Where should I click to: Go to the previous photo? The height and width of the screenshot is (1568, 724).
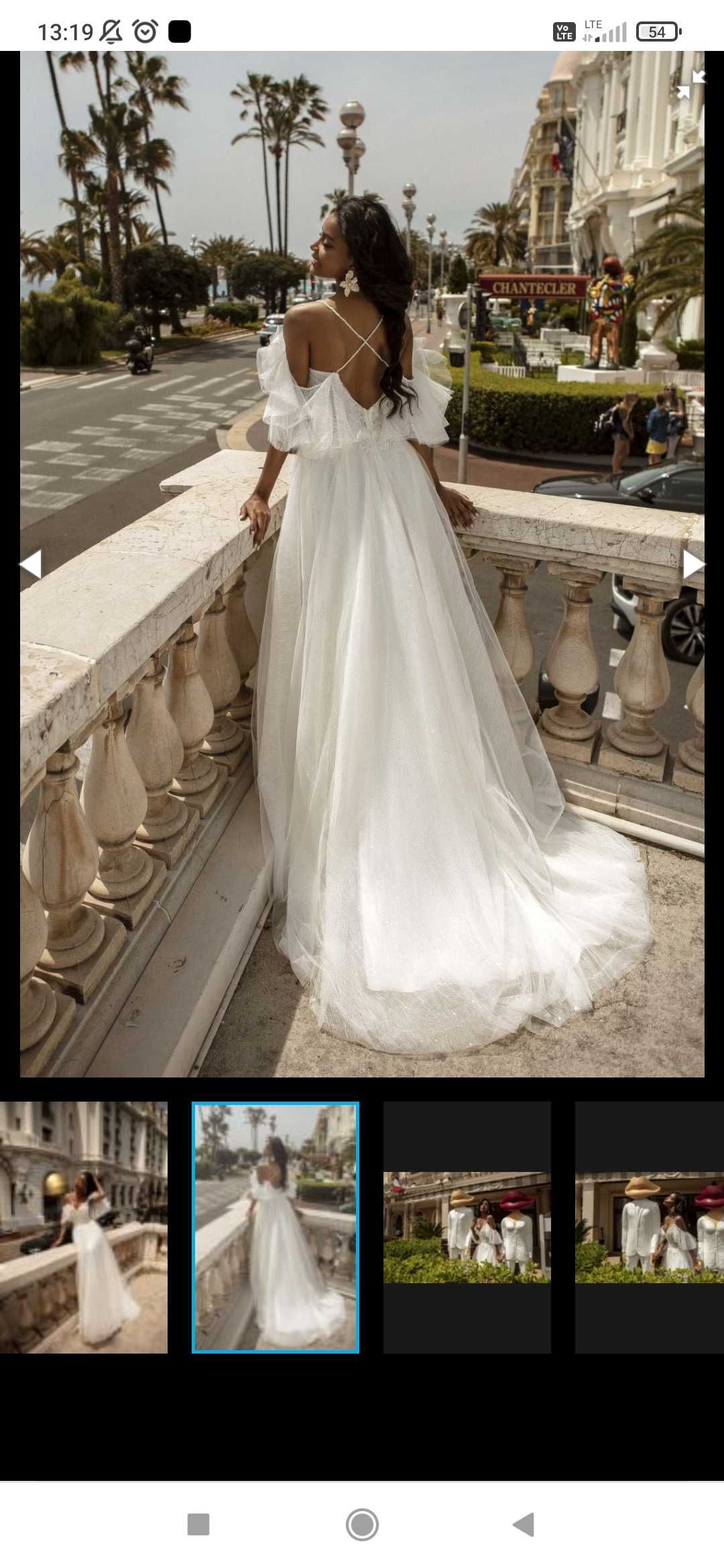pos(31,564)
